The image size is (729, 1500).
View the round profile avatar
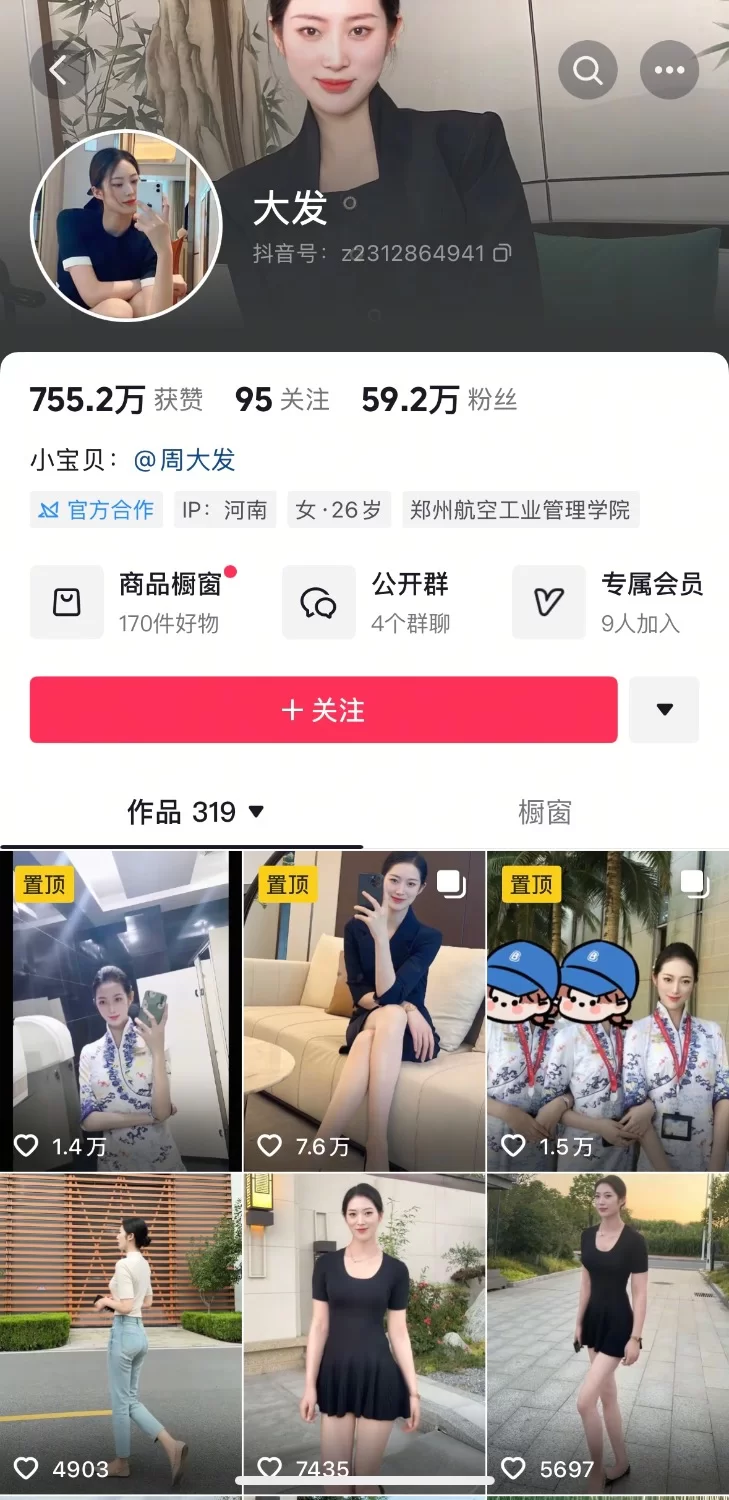coord(126,225)
